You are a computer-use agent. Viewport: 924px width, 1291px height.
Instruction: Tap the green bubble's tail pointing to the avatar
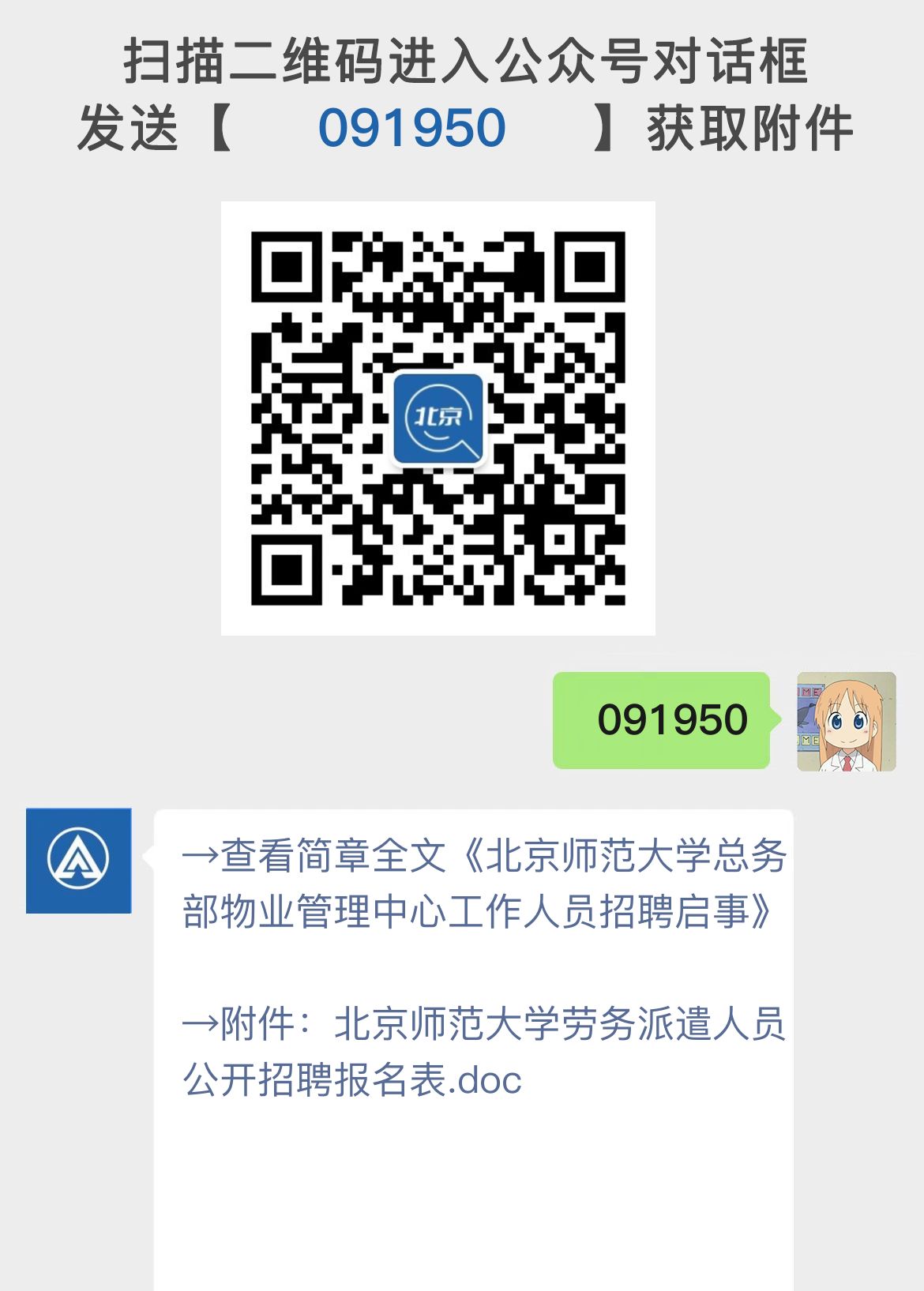[x=776, y=721]
